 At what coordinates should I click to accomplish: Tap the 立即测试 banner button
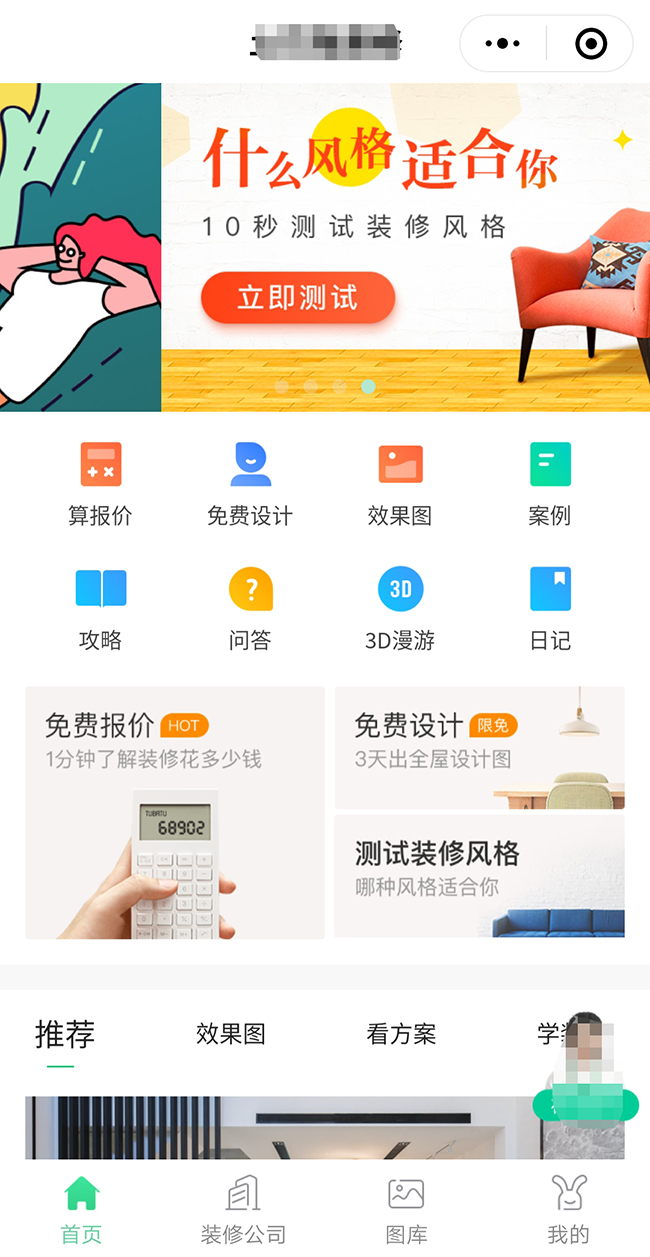pos(298,298)
